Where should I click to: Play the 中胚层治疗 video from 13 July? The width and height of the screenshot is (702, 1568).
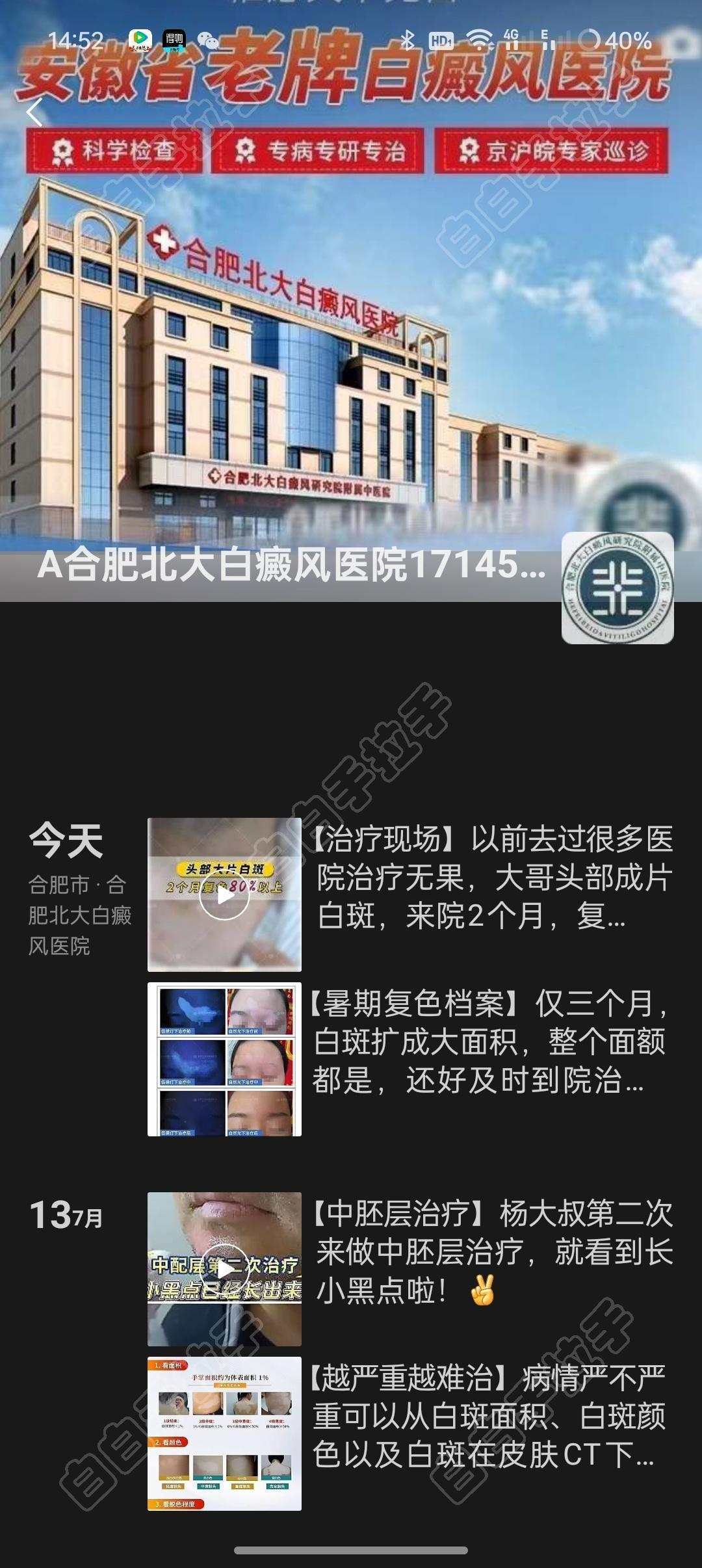224,1269
